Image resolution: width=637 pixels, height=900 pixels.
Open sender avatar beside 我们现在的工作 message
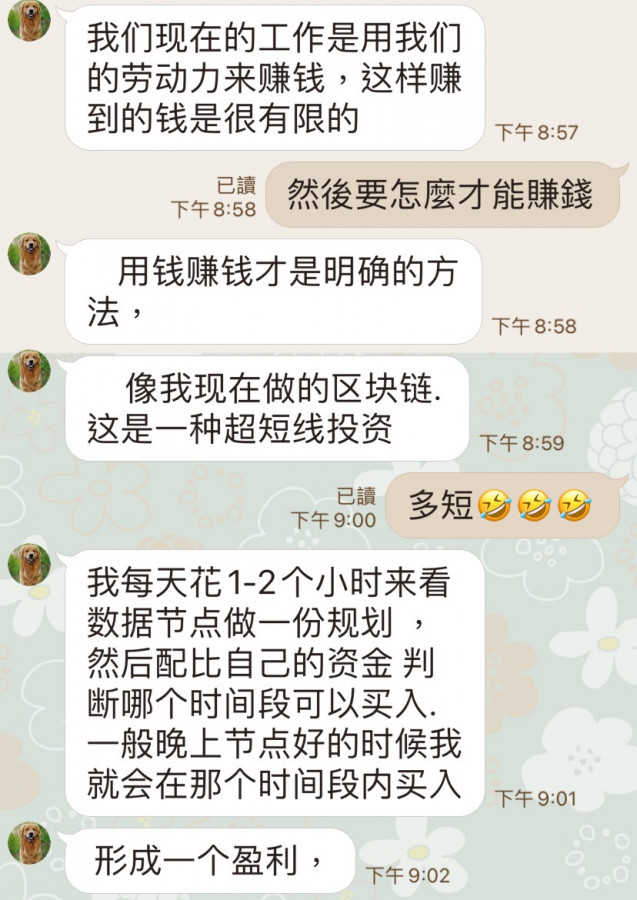(28, 19)
